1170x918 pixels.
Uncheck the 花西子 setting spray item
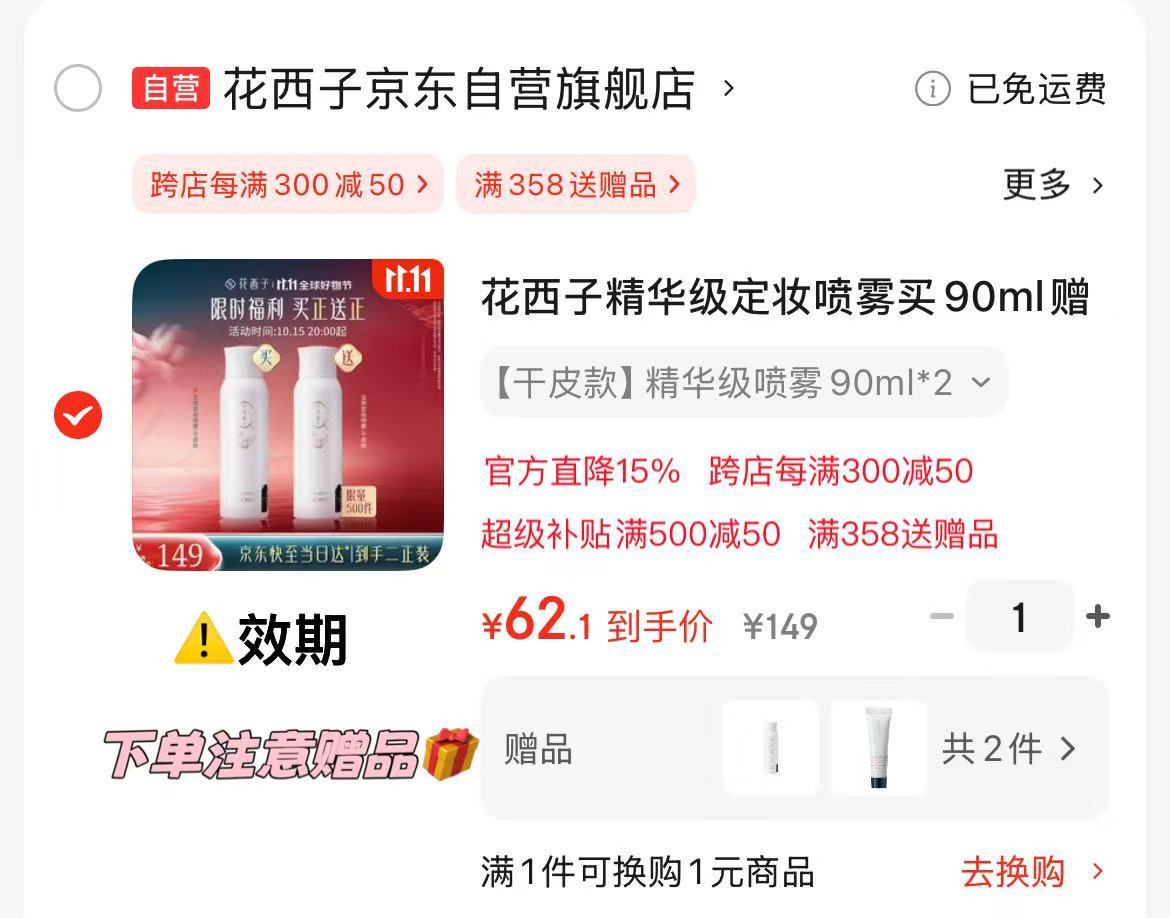[78, 415]
